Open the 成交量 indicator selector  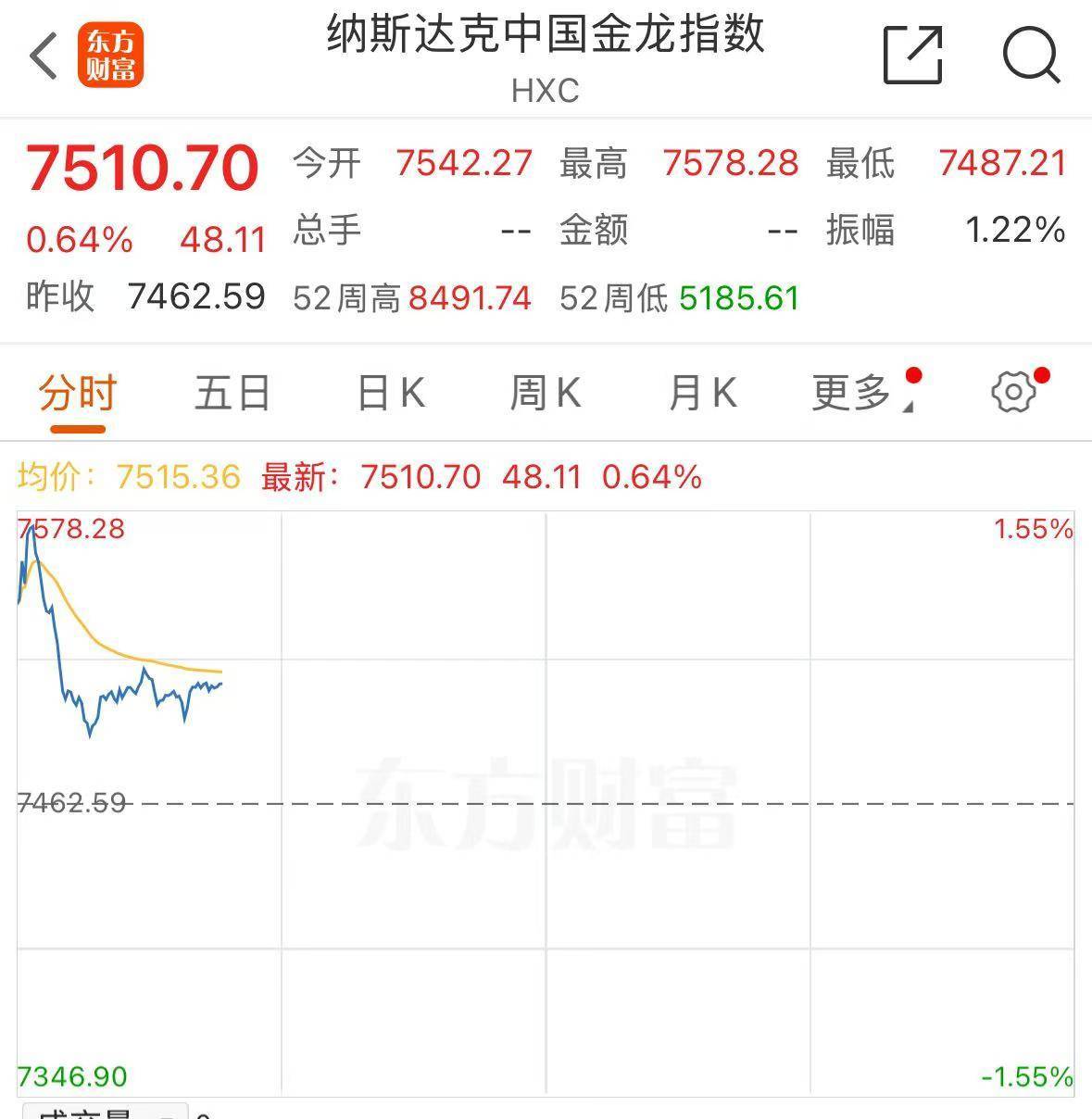pos(102,1112)
